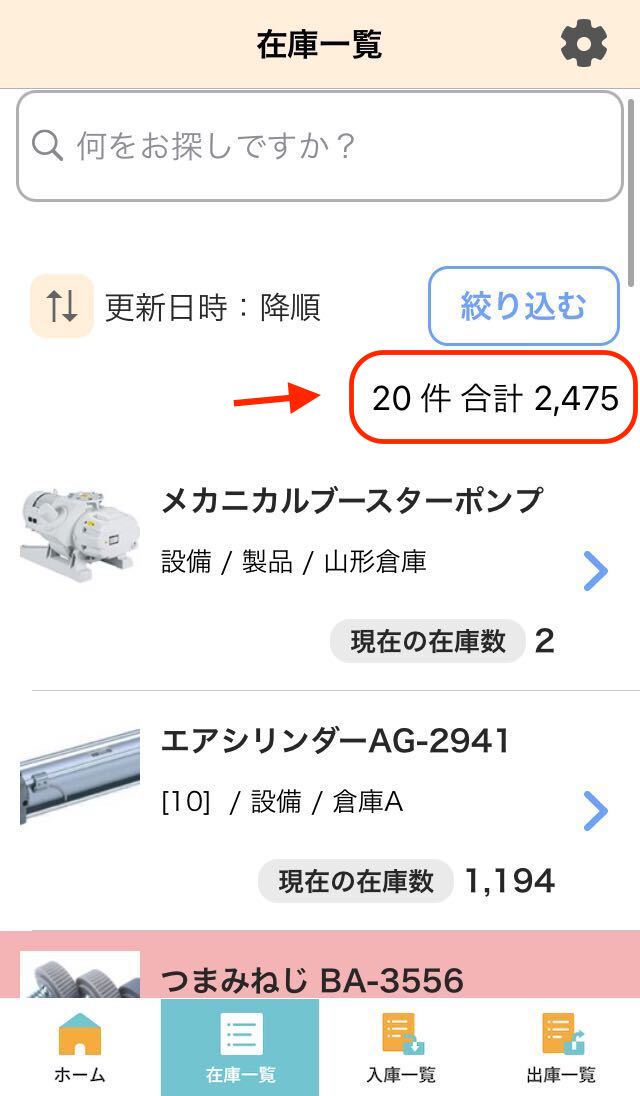
Task: Open the 絞り込む filter button
Action: (x=523, y=306)
